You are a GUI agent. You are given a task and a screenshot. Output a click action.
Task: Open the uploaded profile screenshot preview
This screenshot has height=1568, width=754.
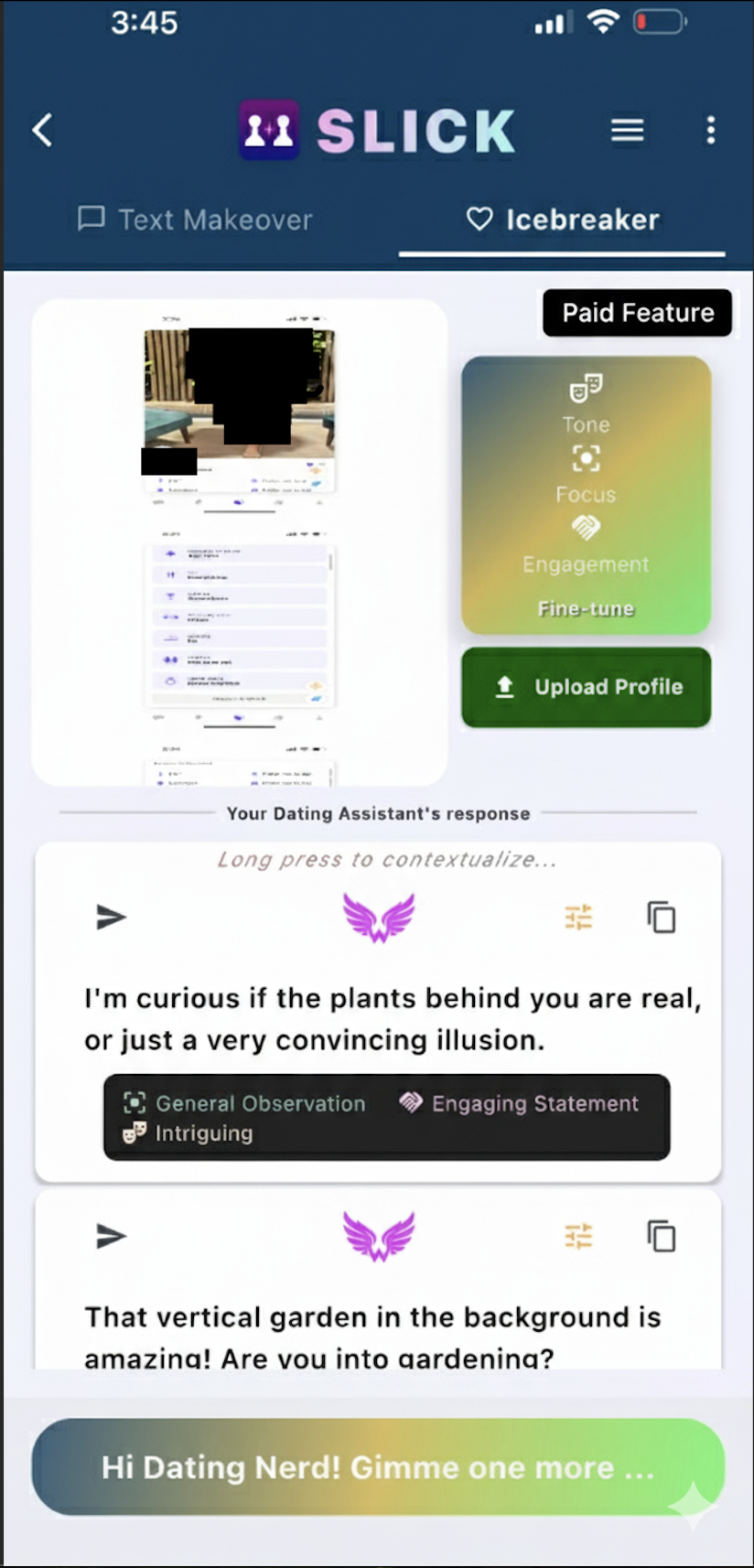click(240, 542)
